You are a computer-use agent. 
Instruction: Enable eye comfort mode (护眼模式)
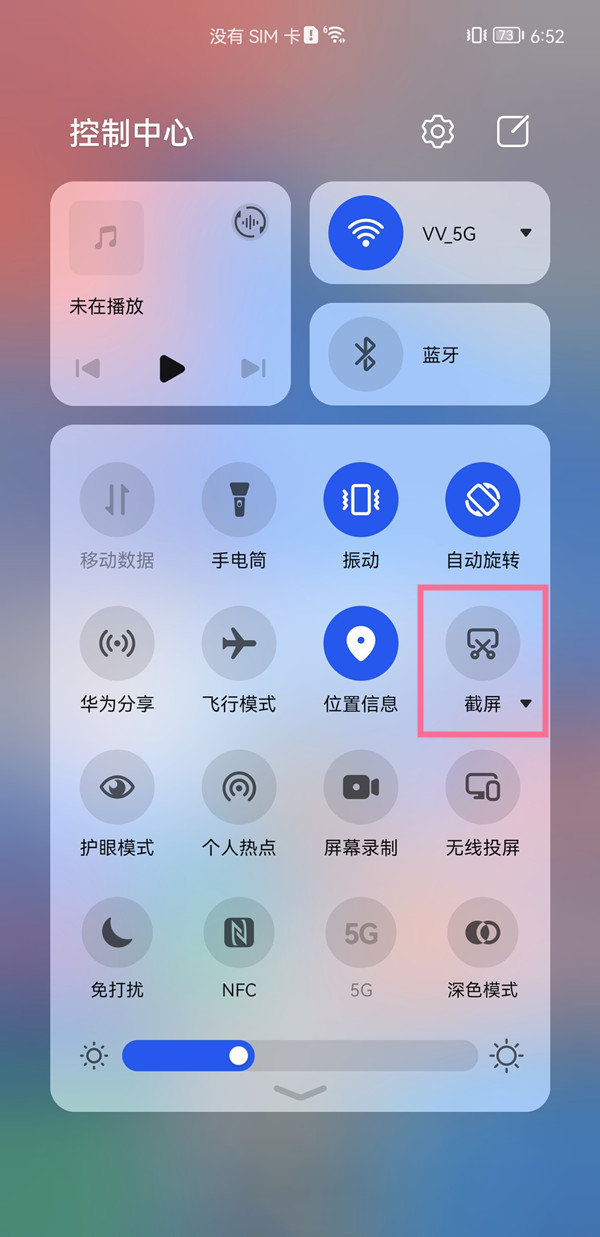click(117, 787)
